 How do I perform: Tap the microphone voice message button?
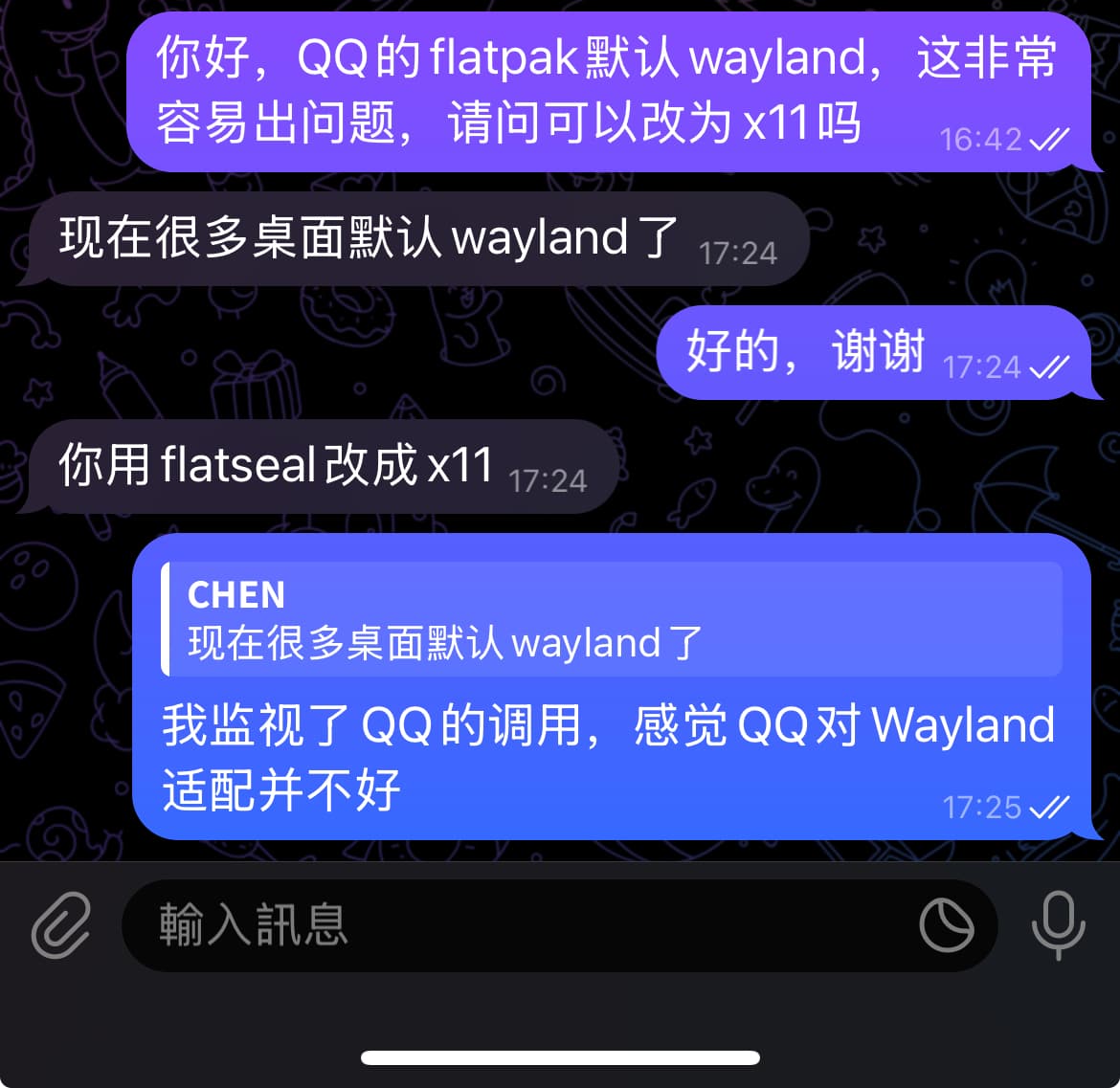[x=1058, y=924]
